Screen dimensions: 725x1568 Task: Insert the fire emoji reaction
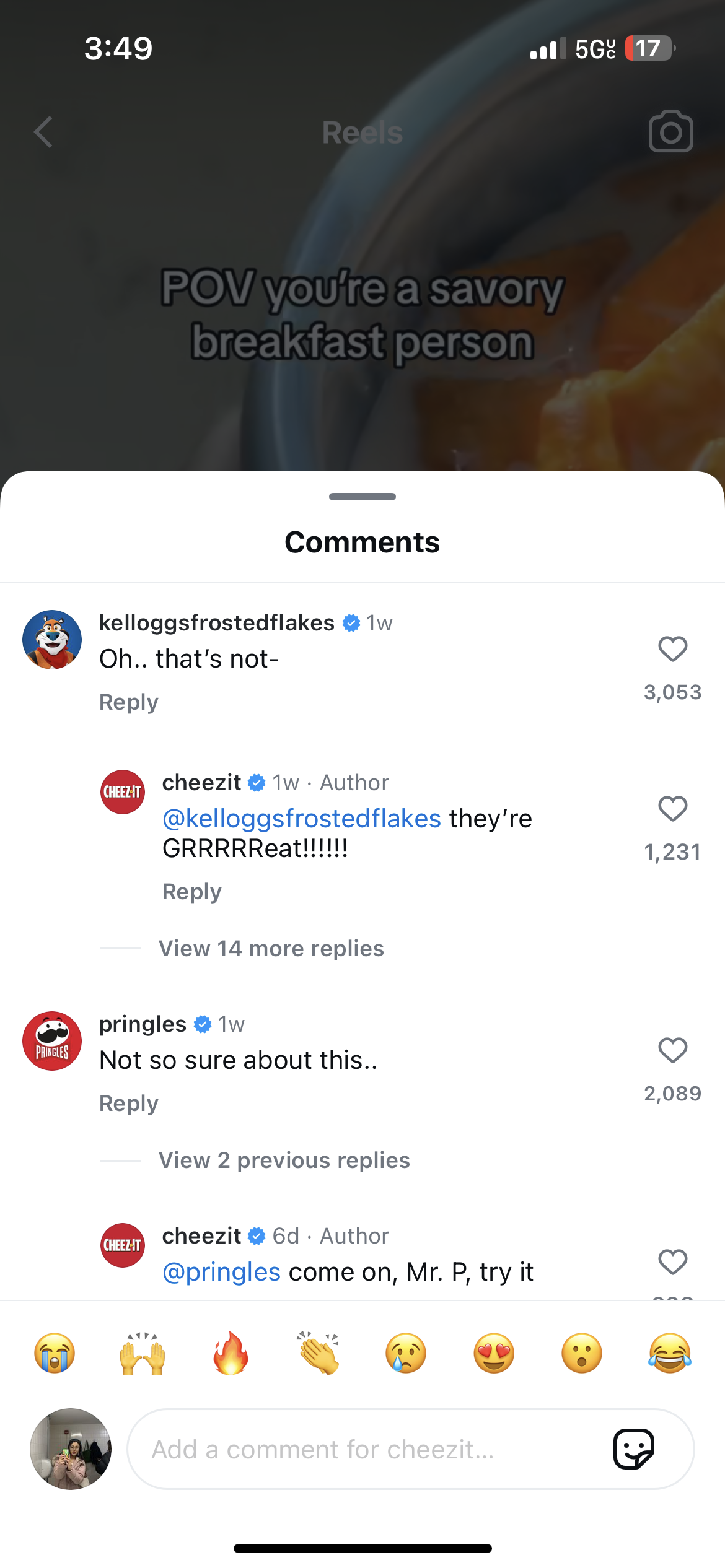click(x=231, y=1353)
